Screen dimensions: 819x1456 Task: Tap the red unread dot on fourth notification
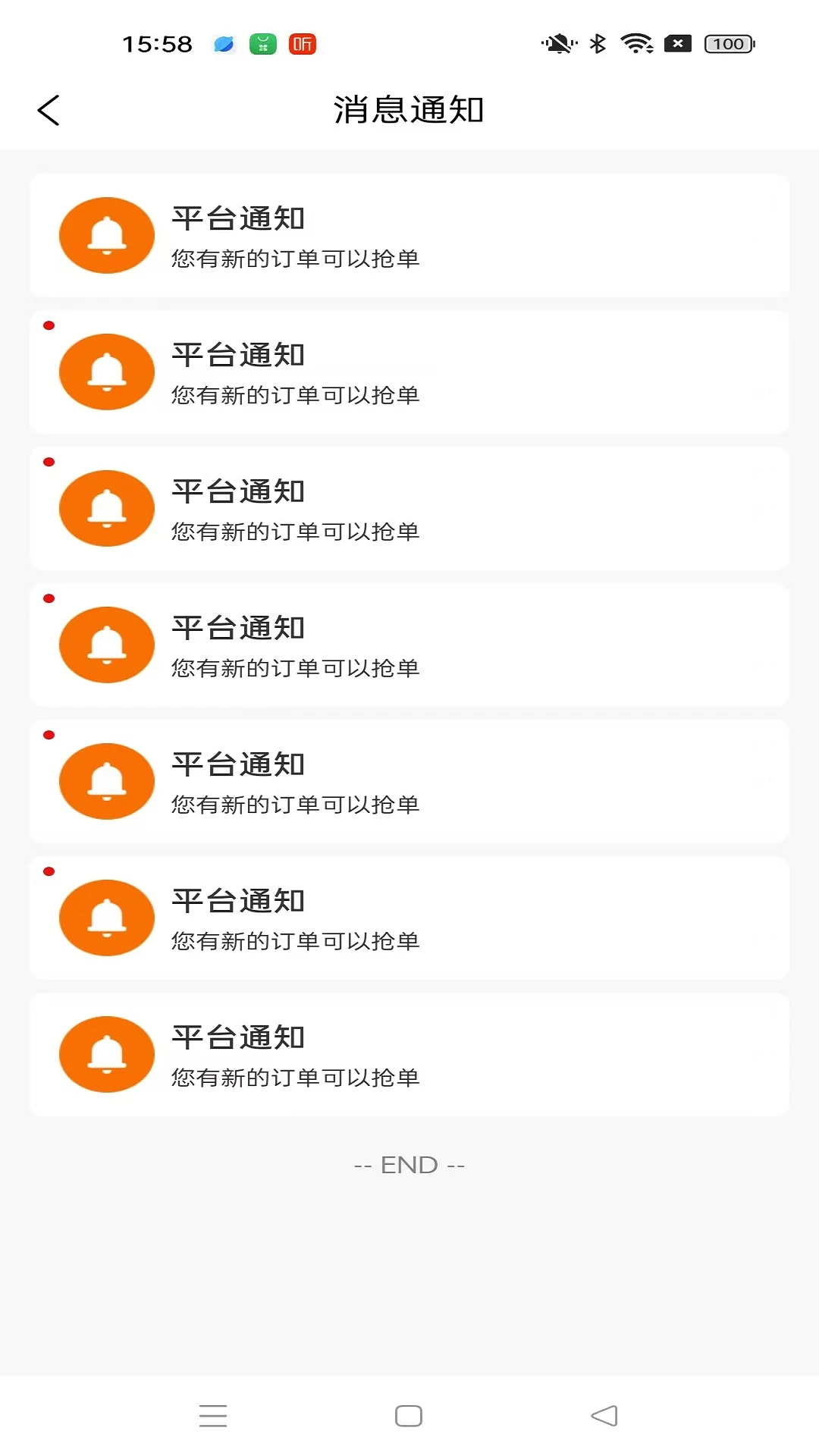click(x=49, y=599)
